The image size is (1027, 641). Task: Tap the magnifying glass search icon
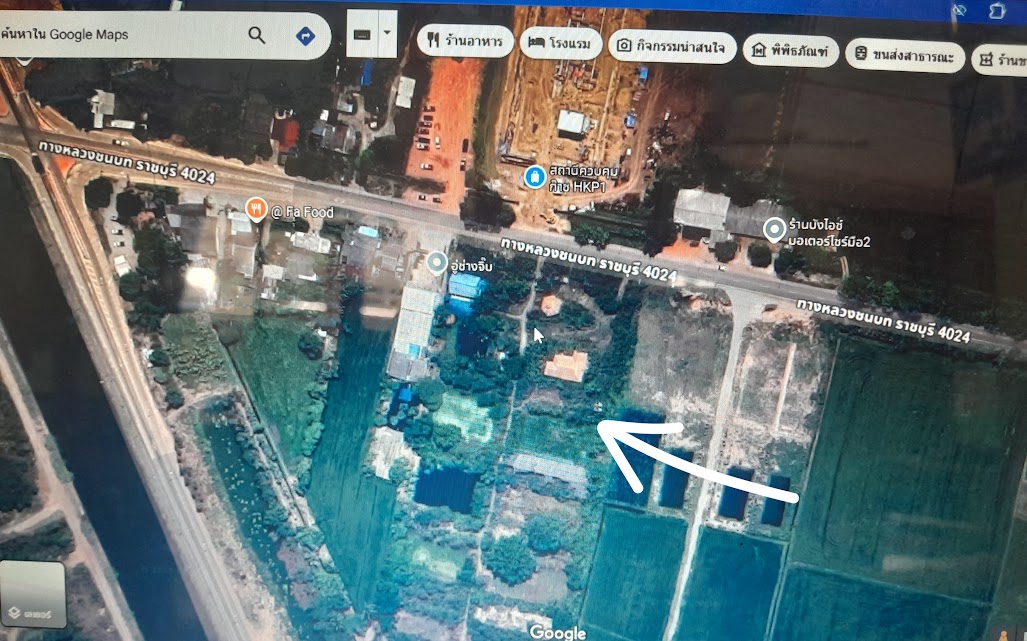(x=257, y=36)
